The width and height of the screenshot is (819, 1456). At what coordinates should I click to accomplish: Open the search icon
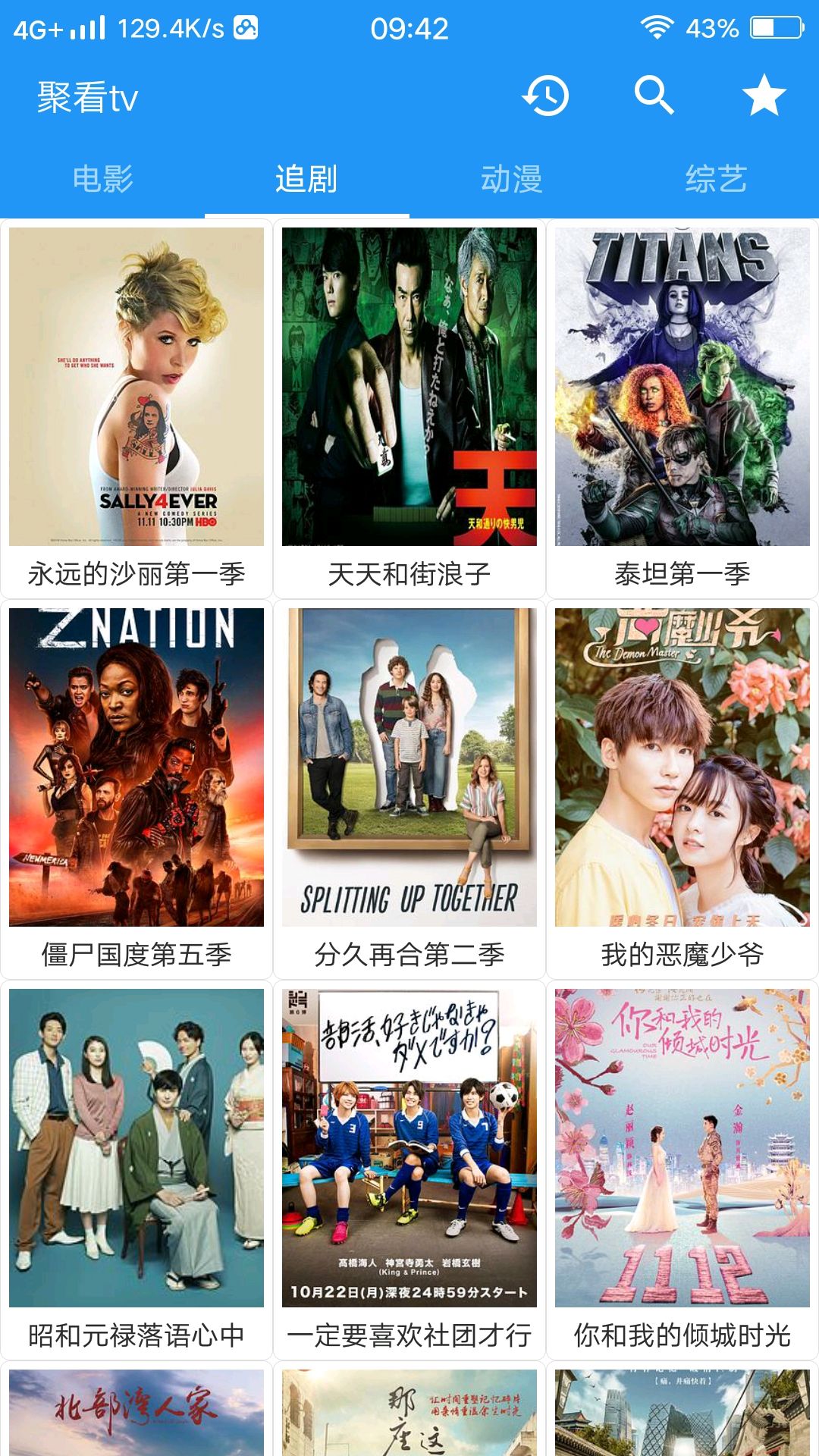654,96
